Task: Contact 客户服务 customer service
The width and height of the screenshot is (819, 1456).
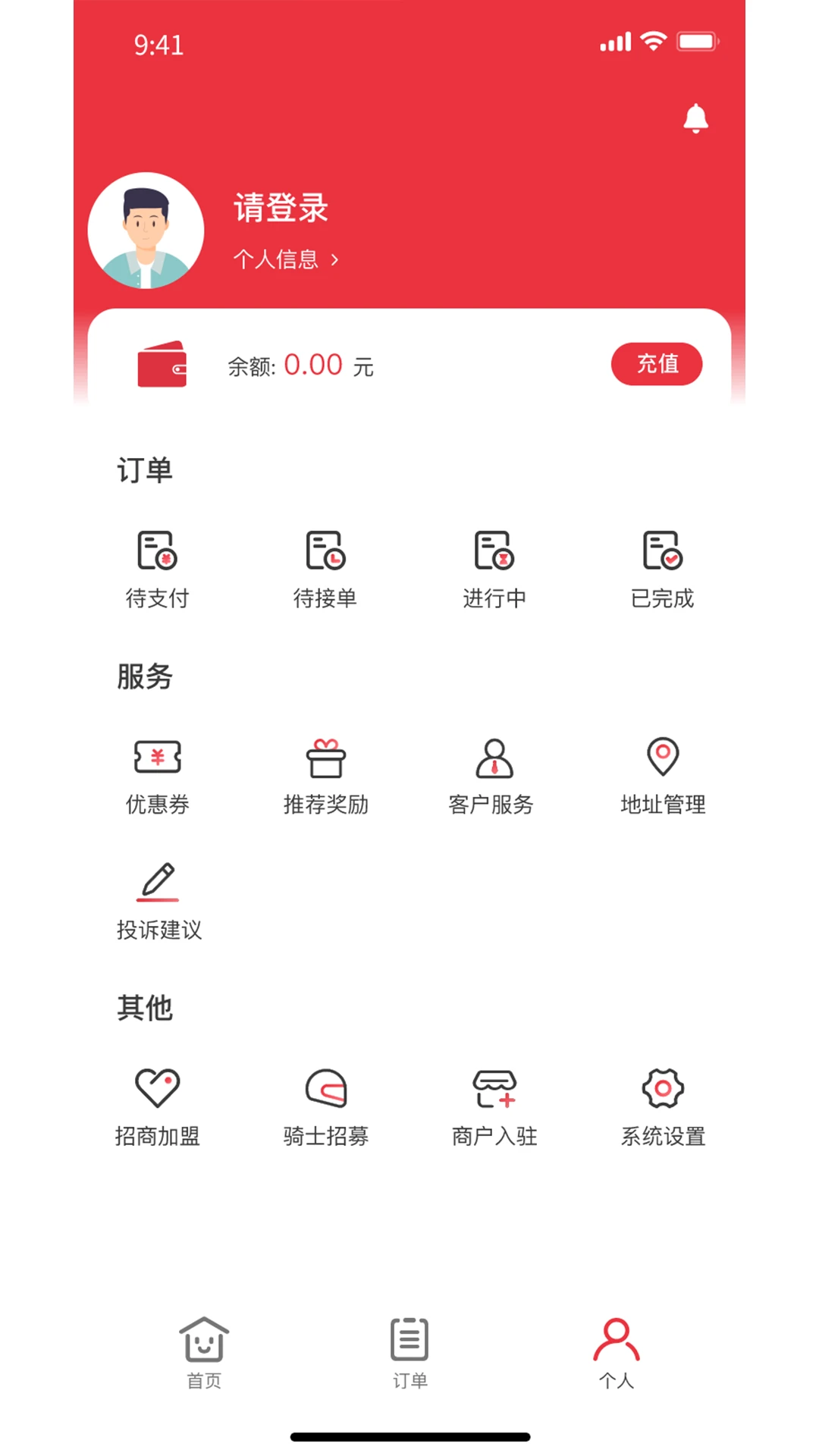Action: coord(494,775)
